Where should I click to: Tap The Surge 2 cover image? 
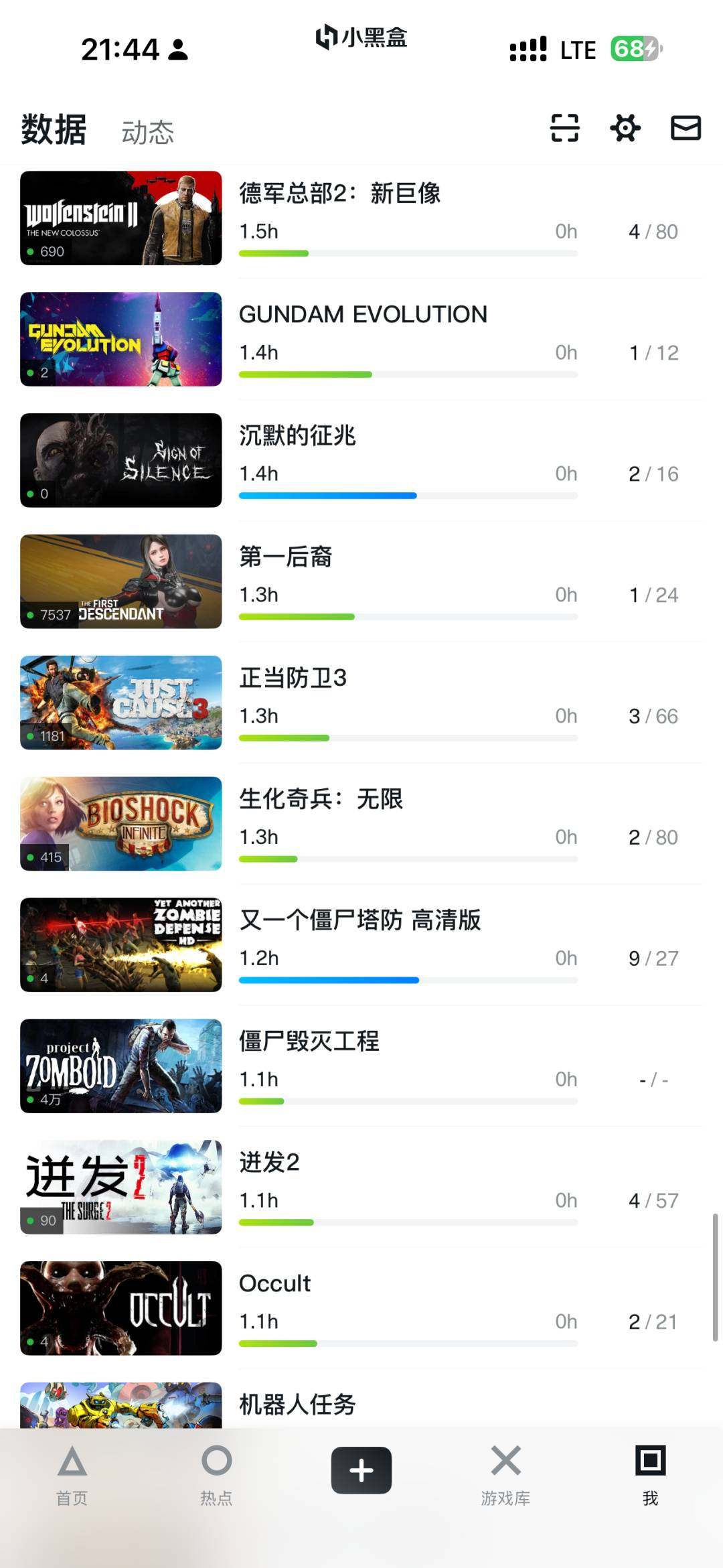tap(120, 1188)
